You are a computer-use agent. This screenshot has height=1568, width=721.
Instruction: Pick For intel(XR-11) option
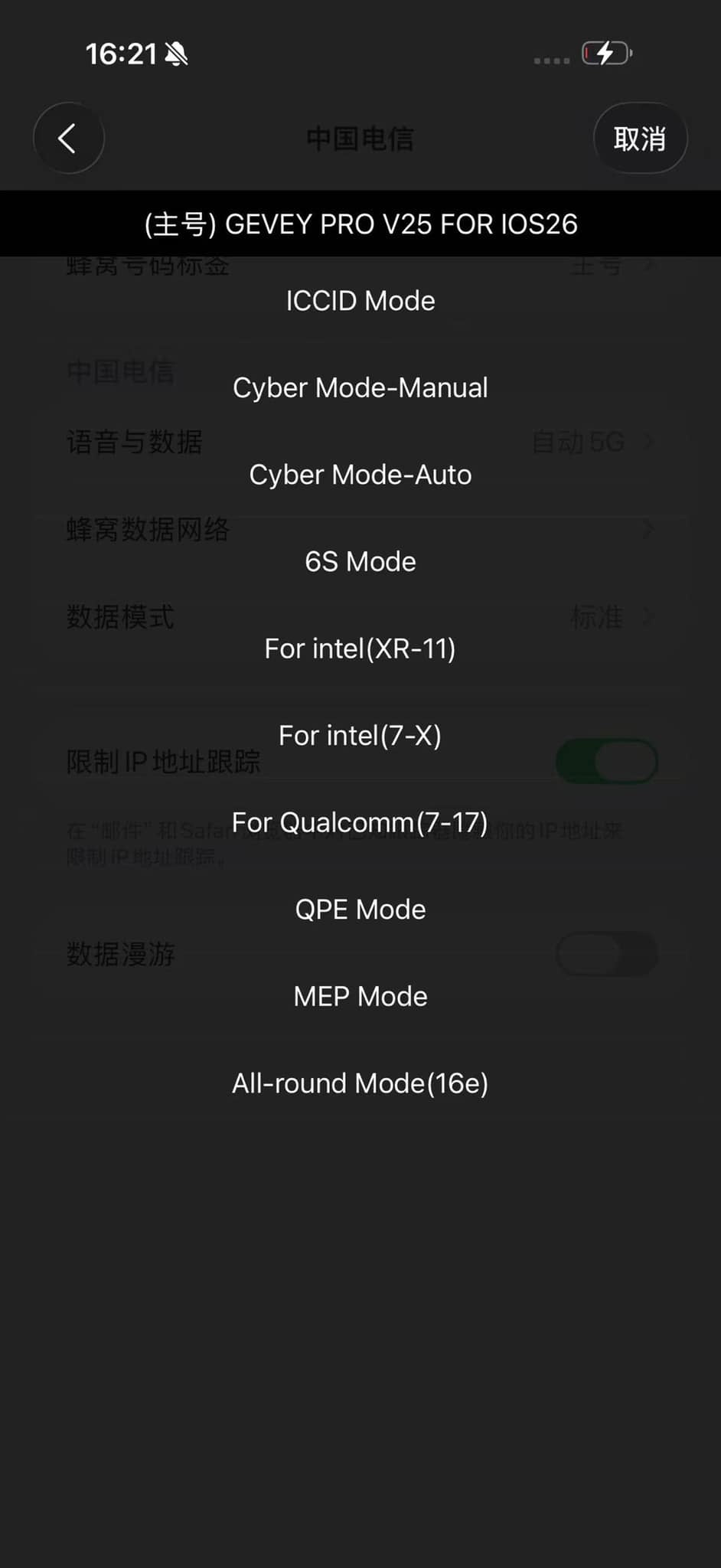coord(360,648)
